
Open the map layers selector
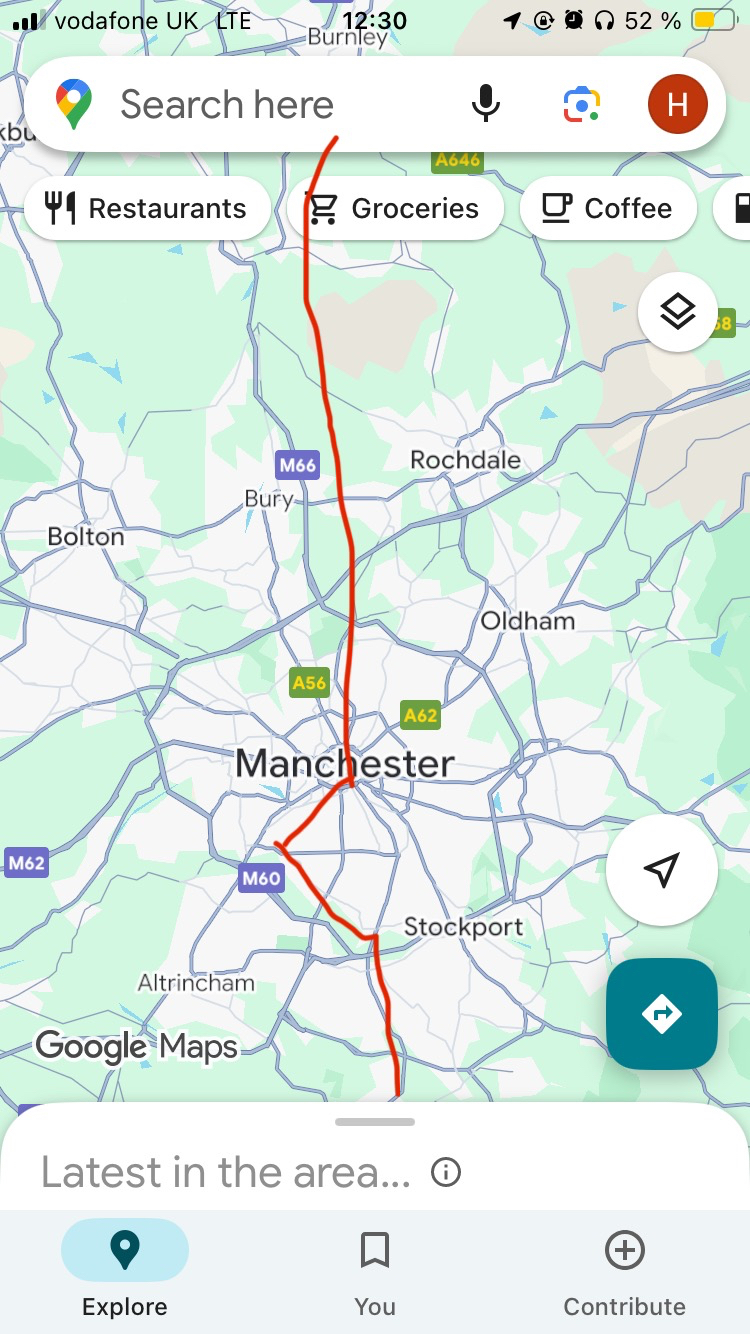click(x=678, y=313)
